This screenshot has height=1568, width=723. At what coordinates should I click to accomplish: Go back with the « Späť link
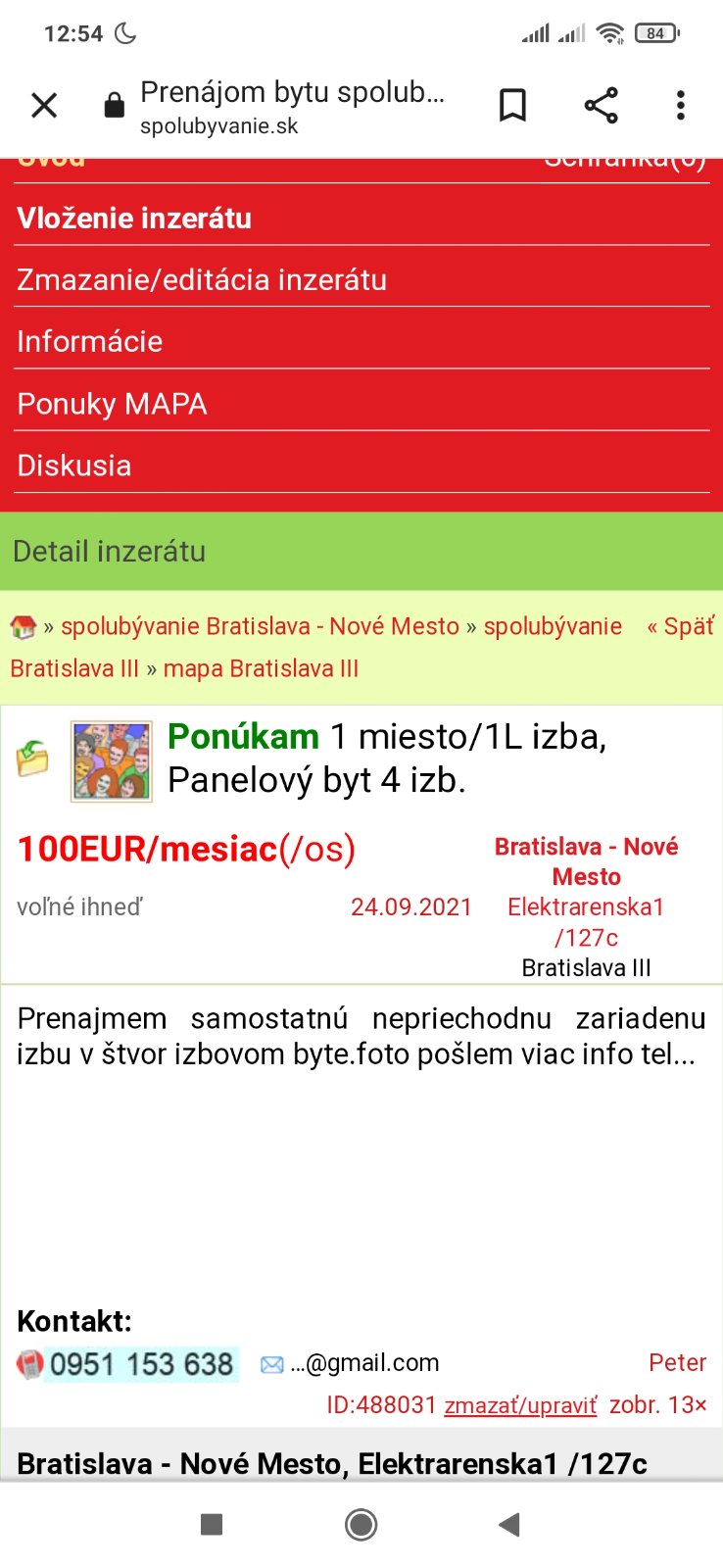pyautogui.click(x=680, y=626)
